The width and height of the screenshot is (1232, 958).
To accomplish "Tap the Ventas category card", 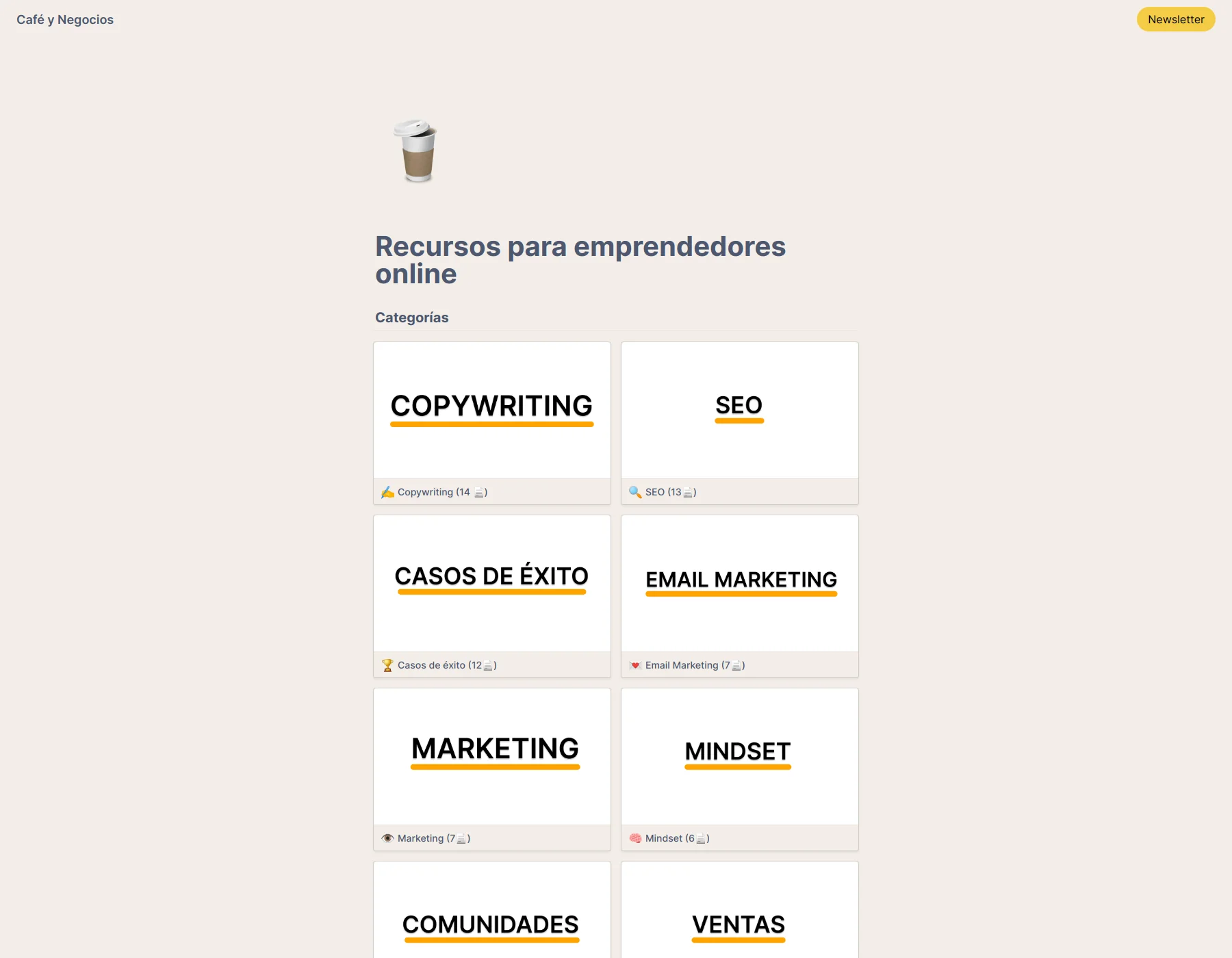I will 739,917.
